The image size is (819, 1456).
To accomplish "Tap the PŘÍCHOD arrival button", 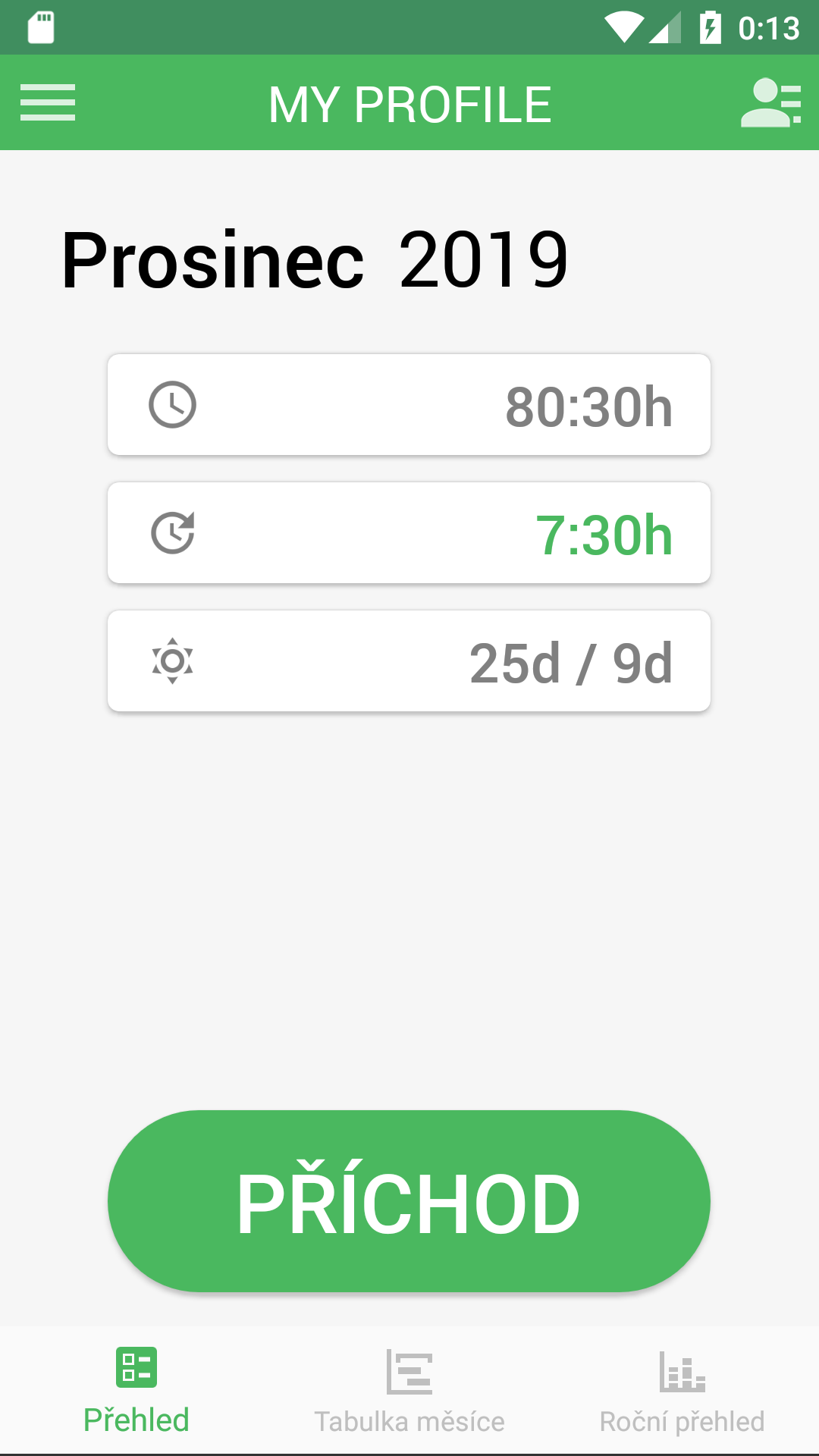I will click(409, 1200).
